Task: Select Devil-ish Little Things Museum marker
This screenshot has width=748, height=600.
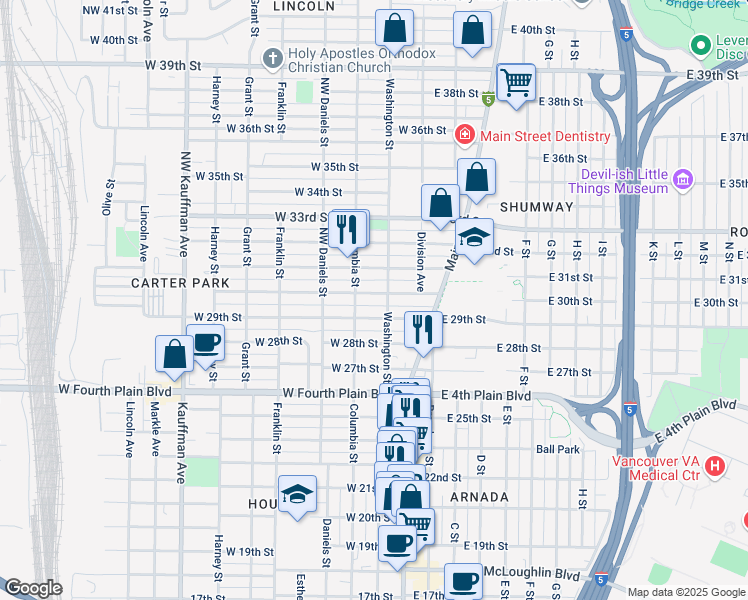Action: tap(683, 180)
